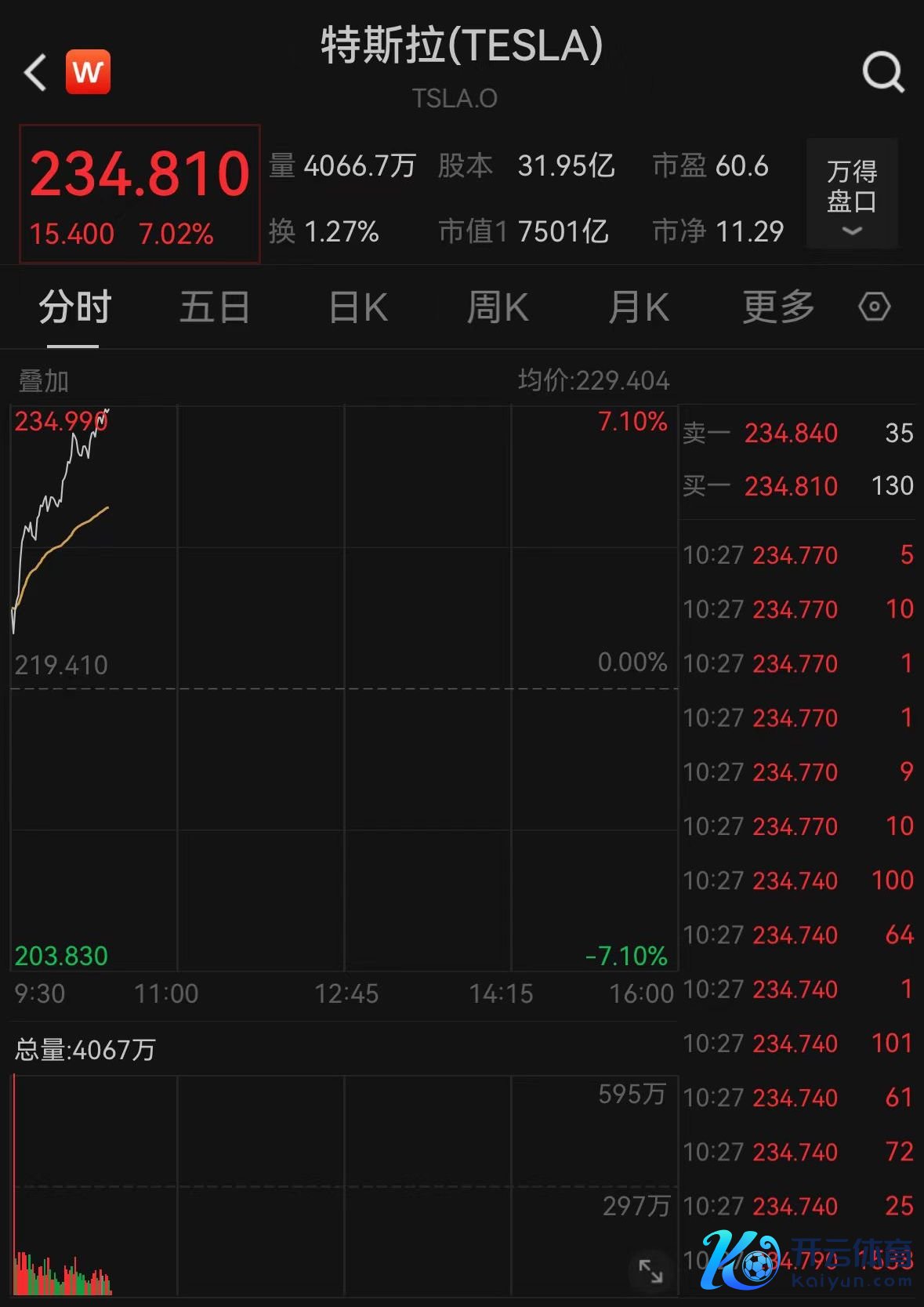Go back to the previous screen
The width and height of the screenshot is (924, 1307).
35,73
